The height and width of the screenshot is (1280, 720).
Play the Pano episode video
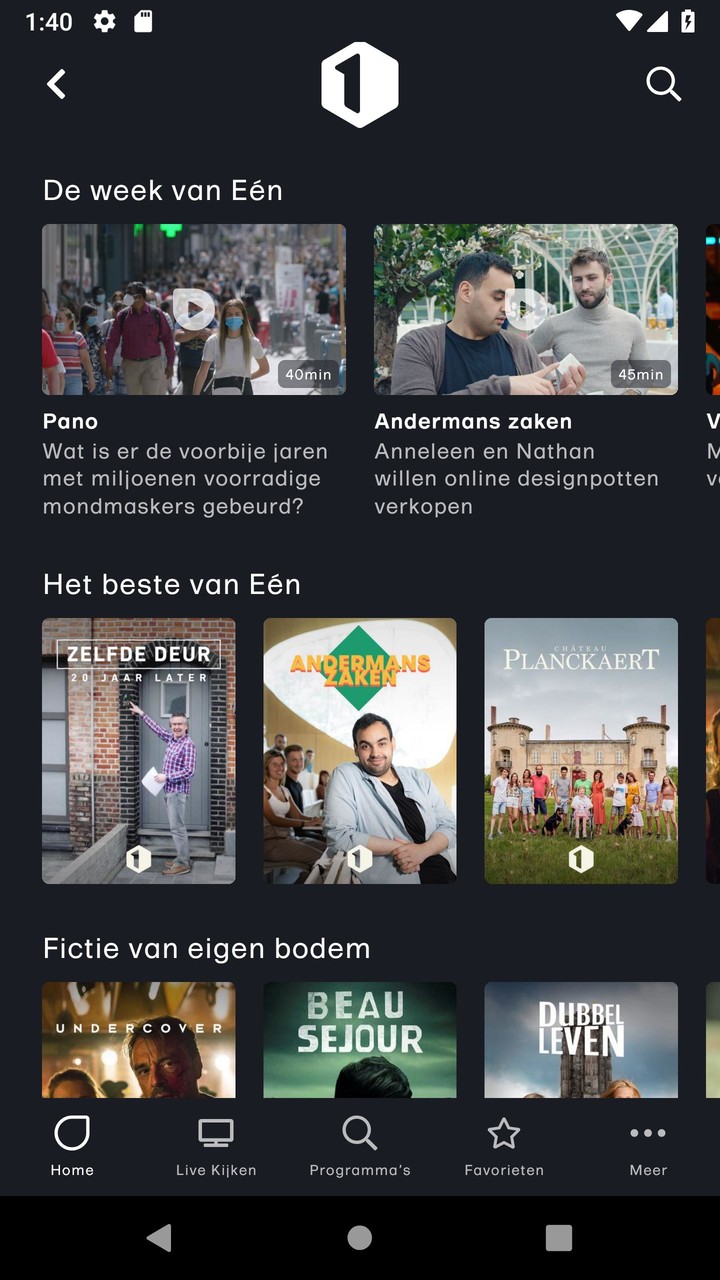(x=194, y=309)
